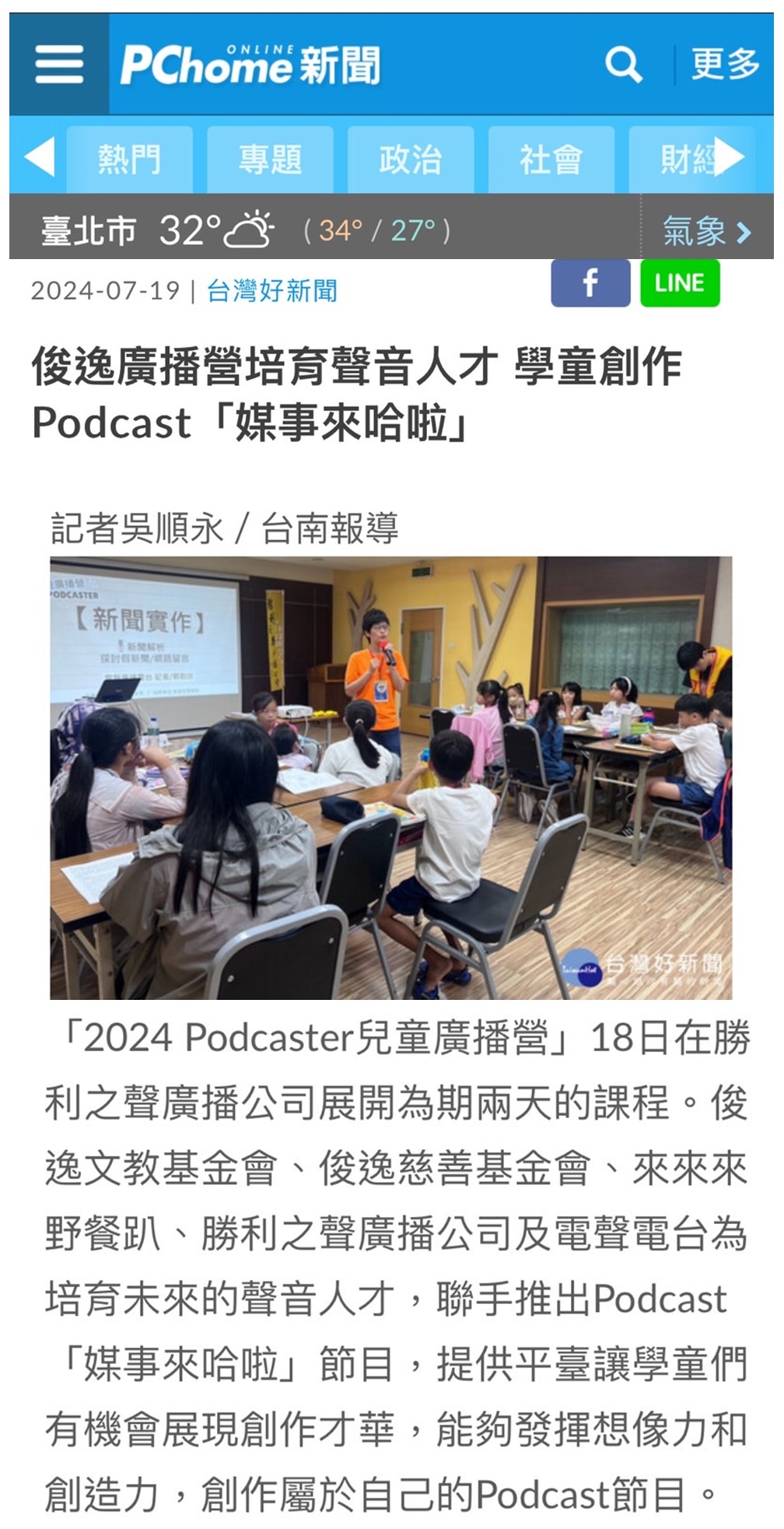Open the hamburger menu
The width and height of the screenshot is (784, 1529).
pyautogui.click(x=59, y=64)
